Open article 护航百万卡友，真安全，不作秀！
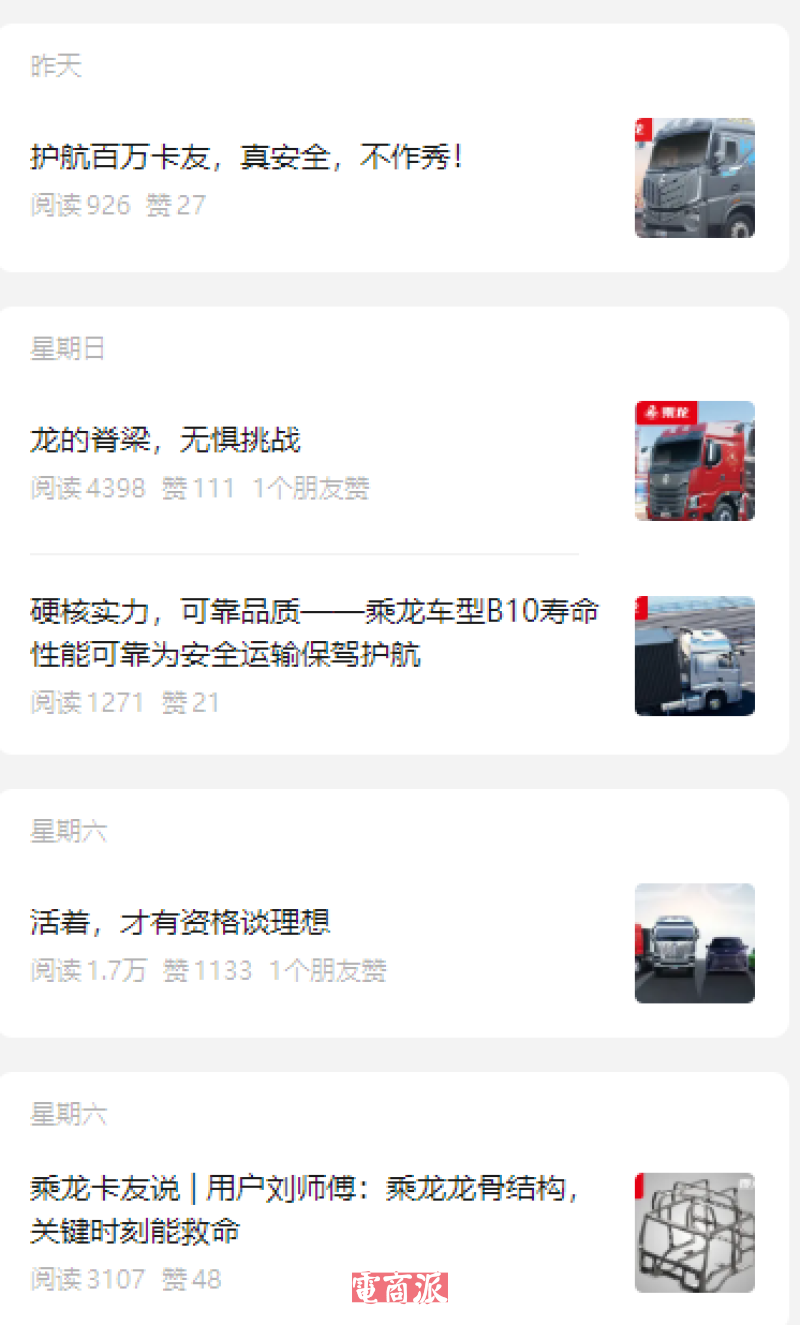The height and width of the screenshot is (1325, 800). [246, 158]
